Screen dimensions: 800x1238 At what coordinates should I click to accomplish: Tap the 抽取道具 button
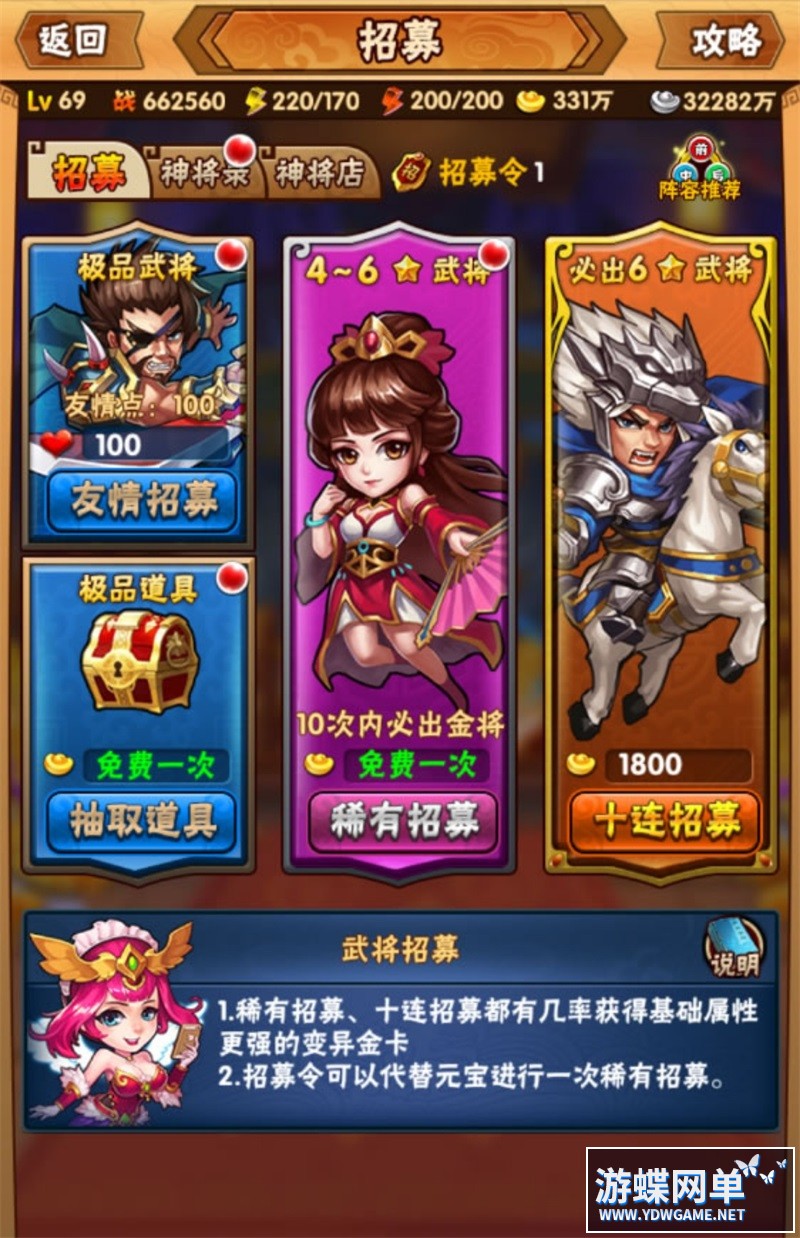142,822
